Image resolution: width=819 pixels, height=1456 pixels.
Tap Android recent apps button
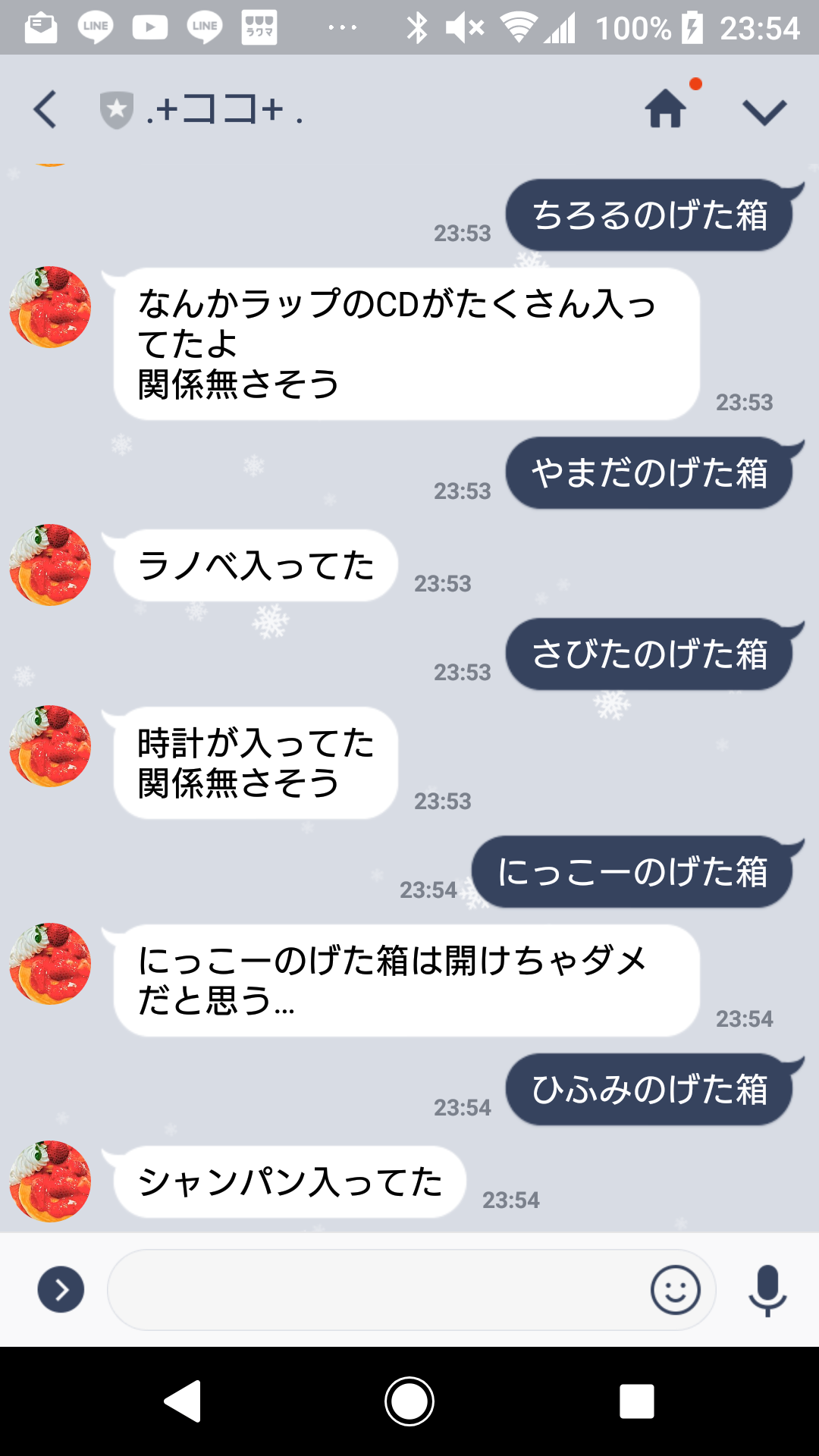click(636, 1401)
